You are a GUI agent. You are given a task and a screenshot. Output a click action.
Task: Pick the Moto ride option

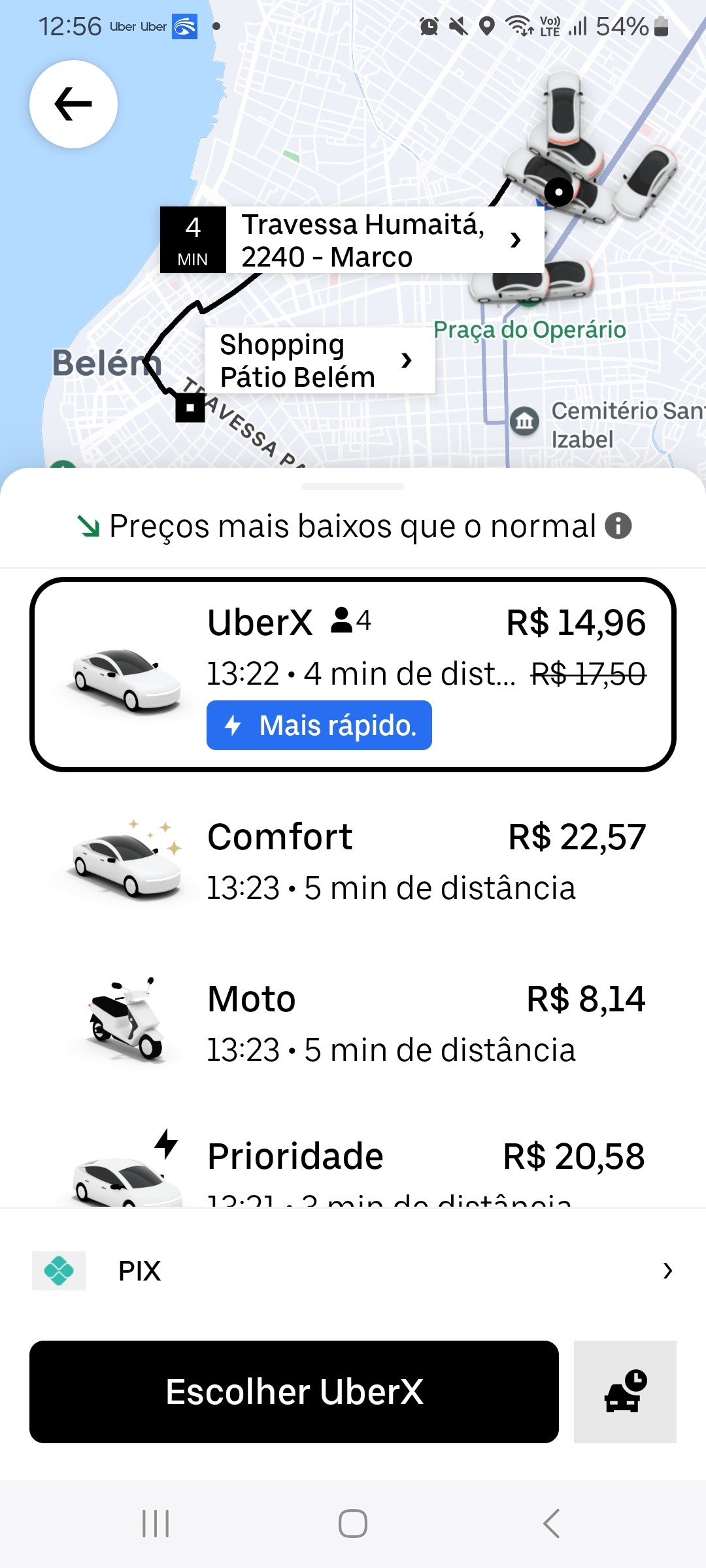(353, 1023)
